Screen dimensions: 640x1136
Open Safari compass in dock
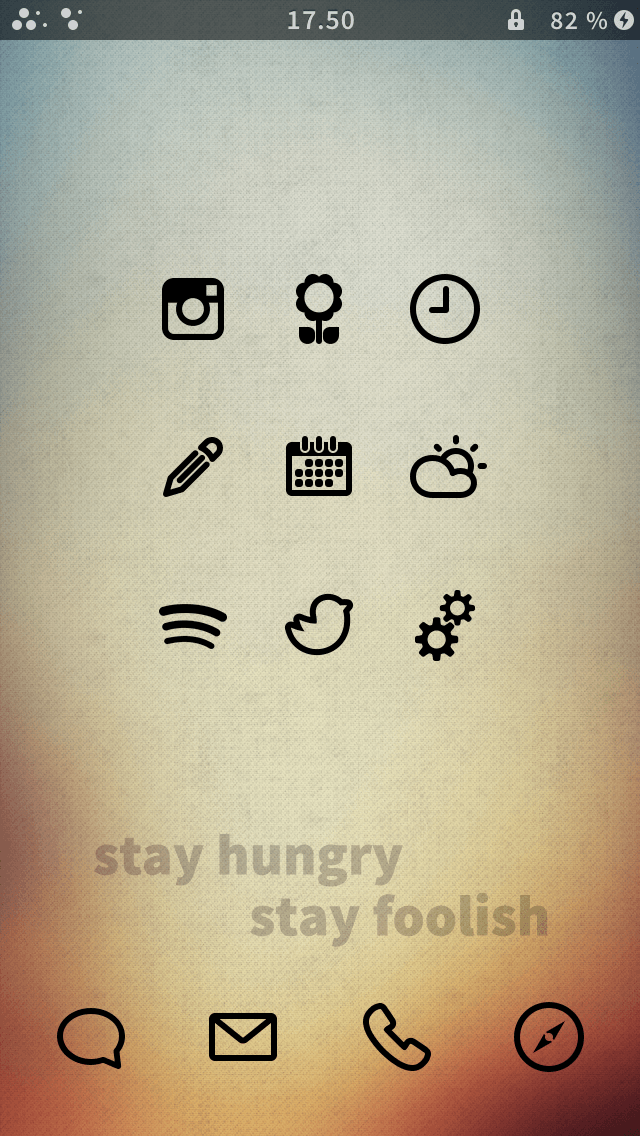point(549,1037)
